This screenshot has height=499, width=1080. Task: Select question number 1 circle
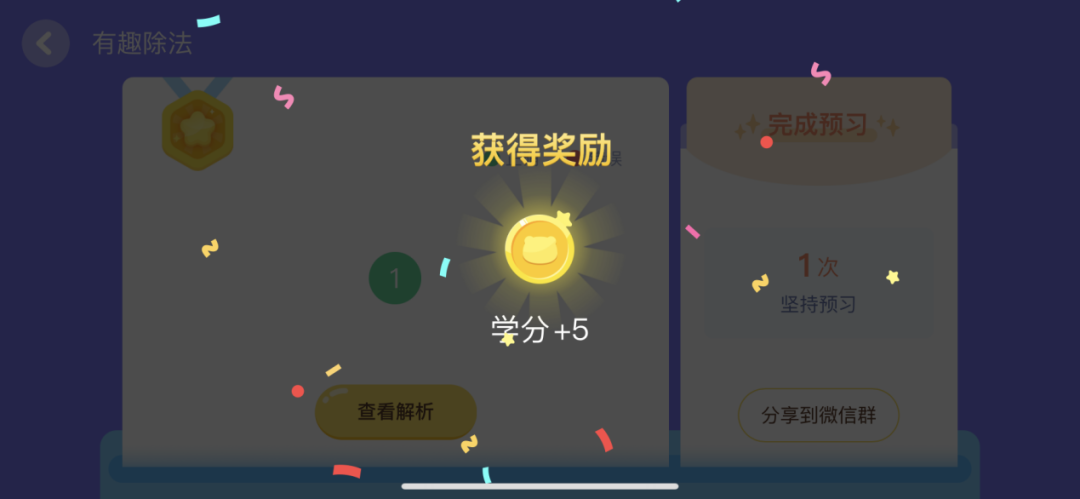395,278
